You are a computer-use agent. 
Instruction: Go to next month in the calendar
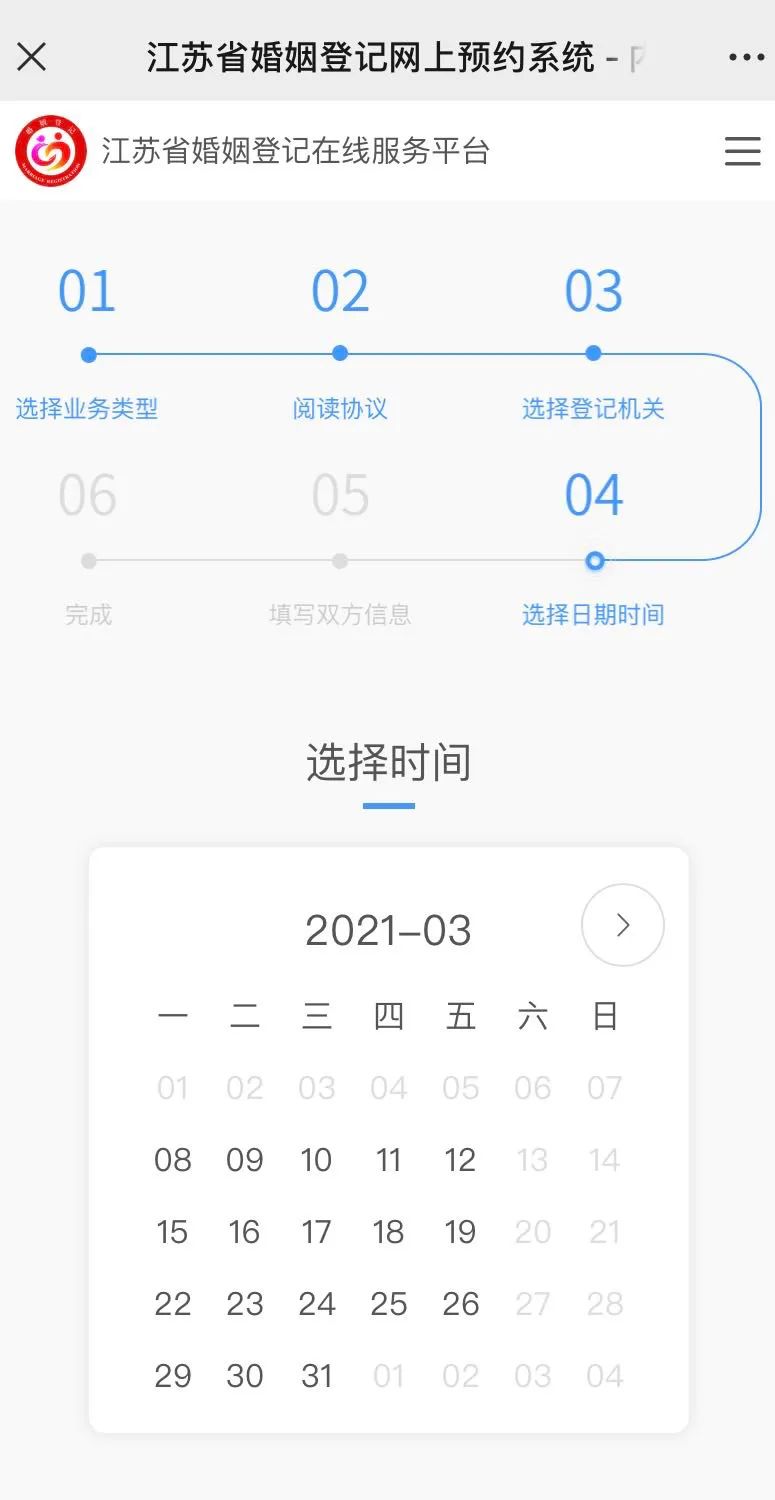pos(623,925)
